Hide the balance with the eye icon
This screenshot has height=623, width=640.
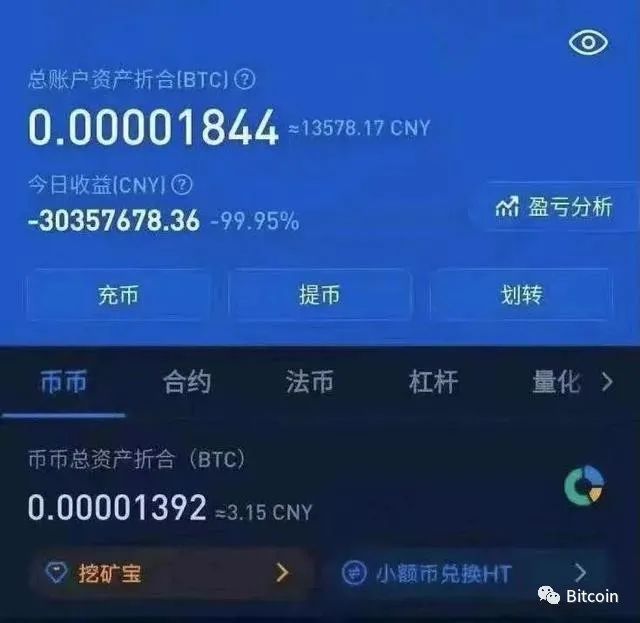[588, 42]
